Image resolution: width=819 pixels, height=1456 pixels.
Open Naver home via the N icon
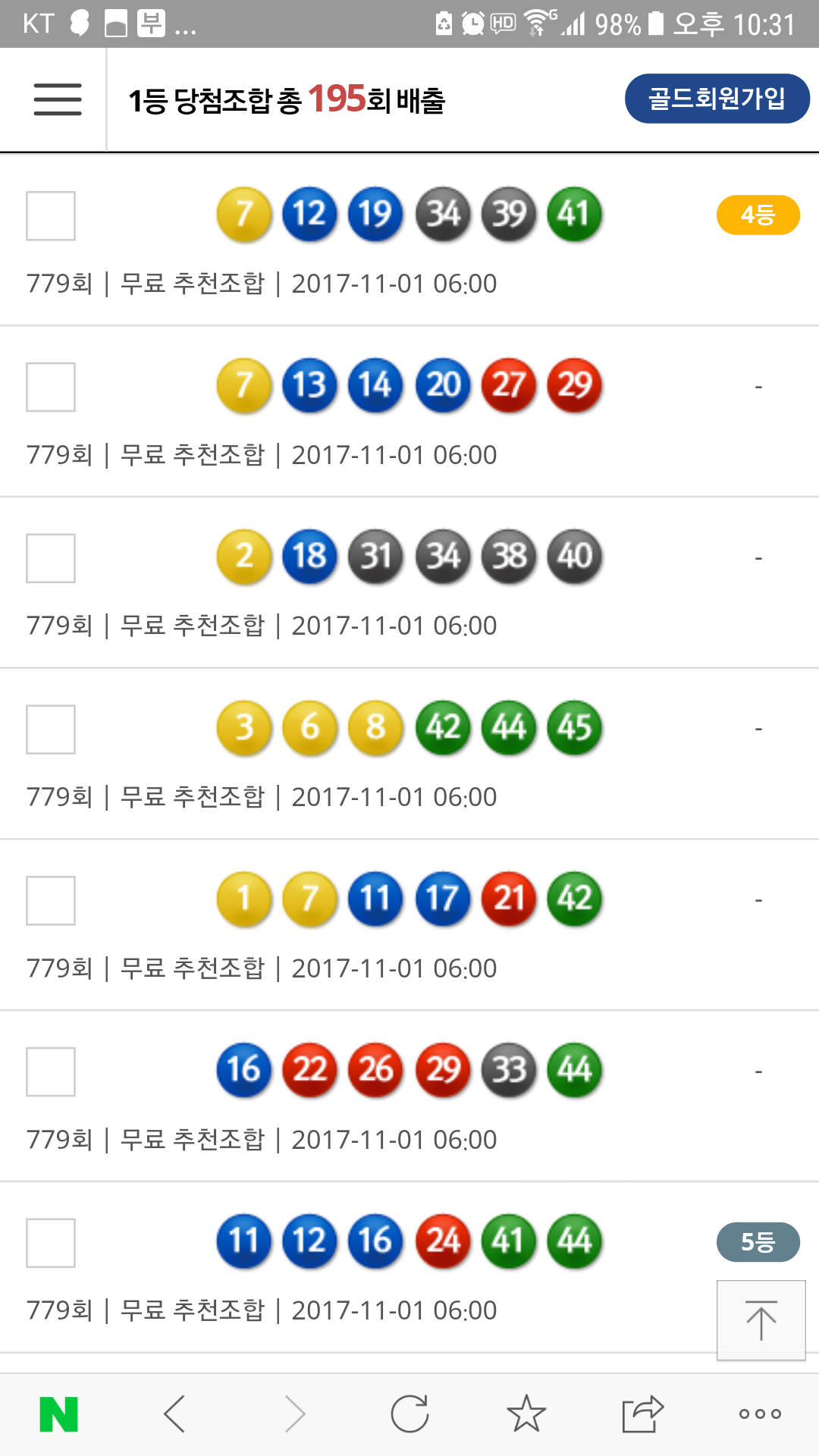[59, 1414]
